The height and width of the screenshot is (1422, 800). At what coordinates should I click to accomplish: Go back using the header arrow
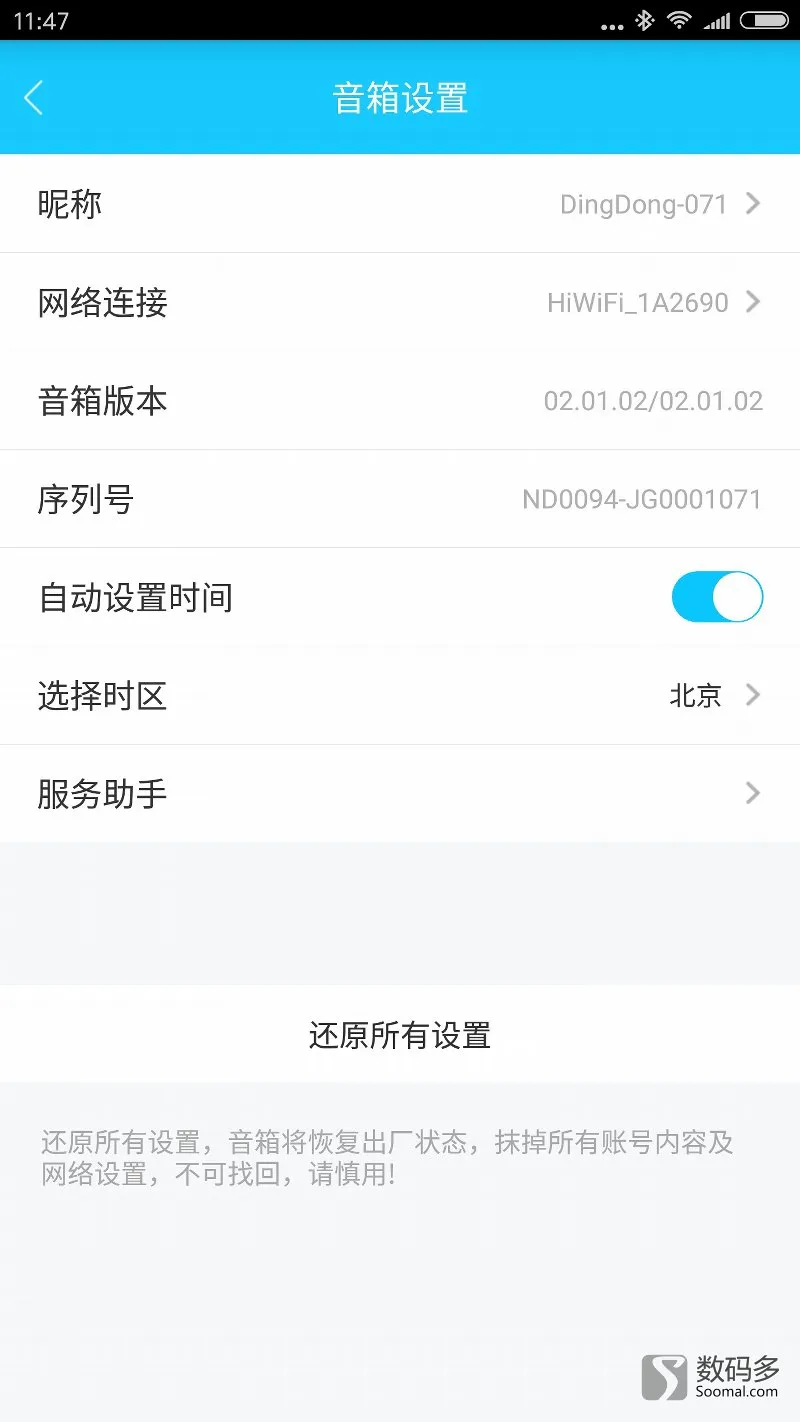tap(34, 98)
